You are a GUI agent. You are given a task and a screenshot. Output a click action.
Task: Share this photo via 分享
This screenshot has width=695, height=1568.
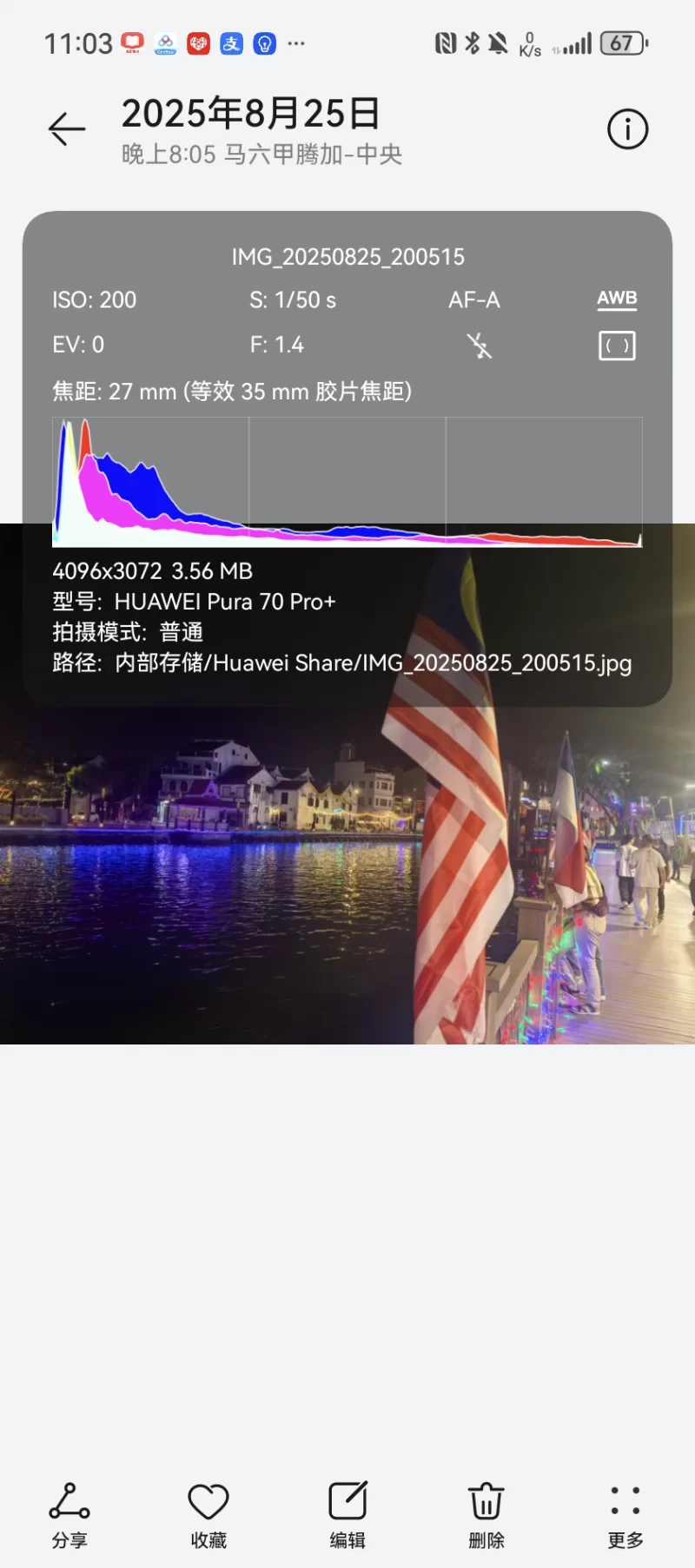(x=69, y=1515)
